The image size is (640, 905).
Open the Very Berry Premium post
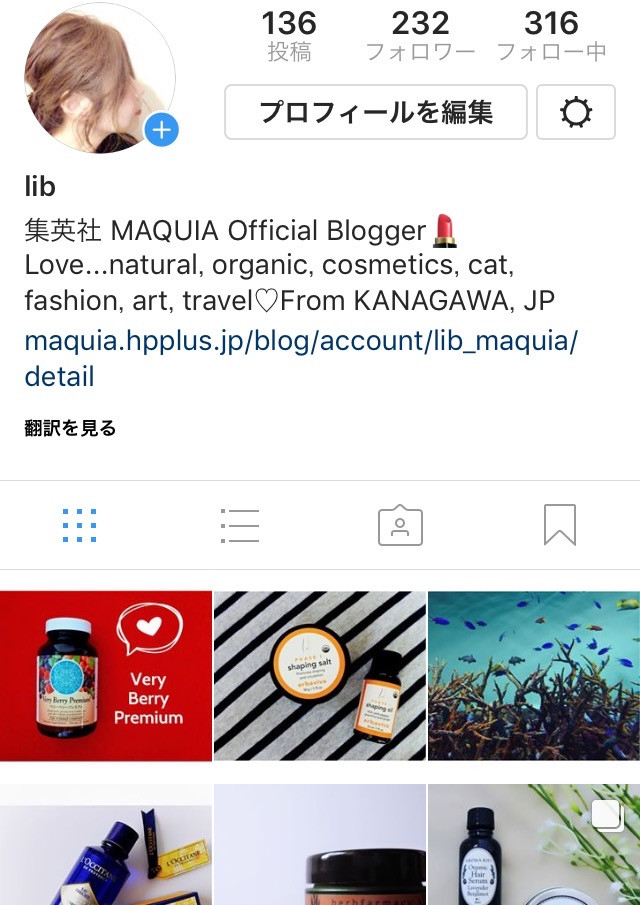(x=106, y=676)
